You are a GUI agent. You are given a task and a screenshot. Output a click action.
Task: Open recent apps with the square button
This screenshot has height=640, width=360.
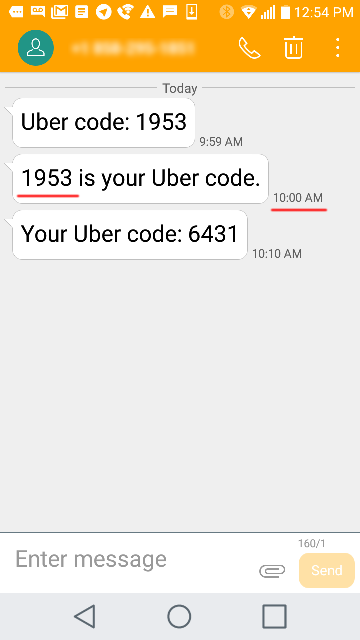tap(274, 616)
